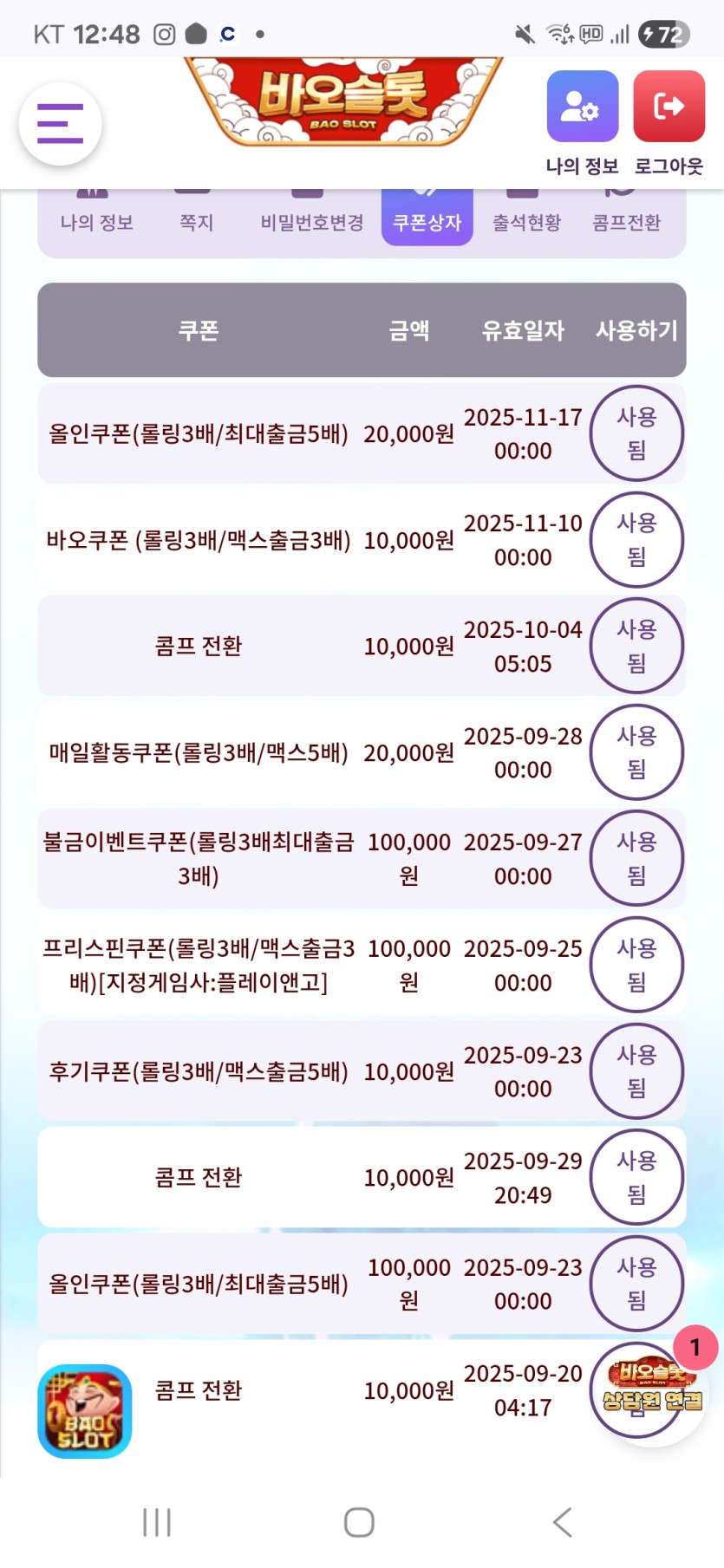Open the hamburger menu
The width and height of the screenshot is (724, 1568).
click(59, 124)
